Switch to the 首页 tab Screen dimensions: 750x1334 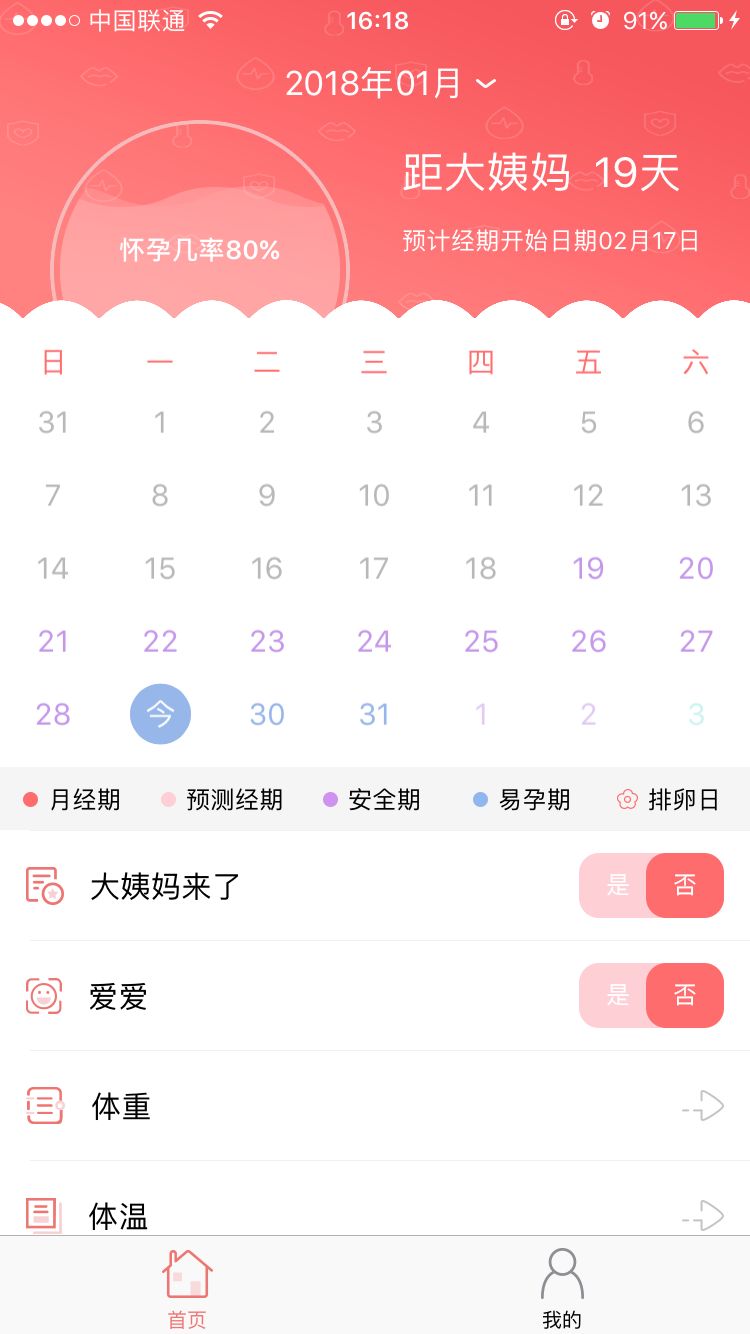(187, 1288)
